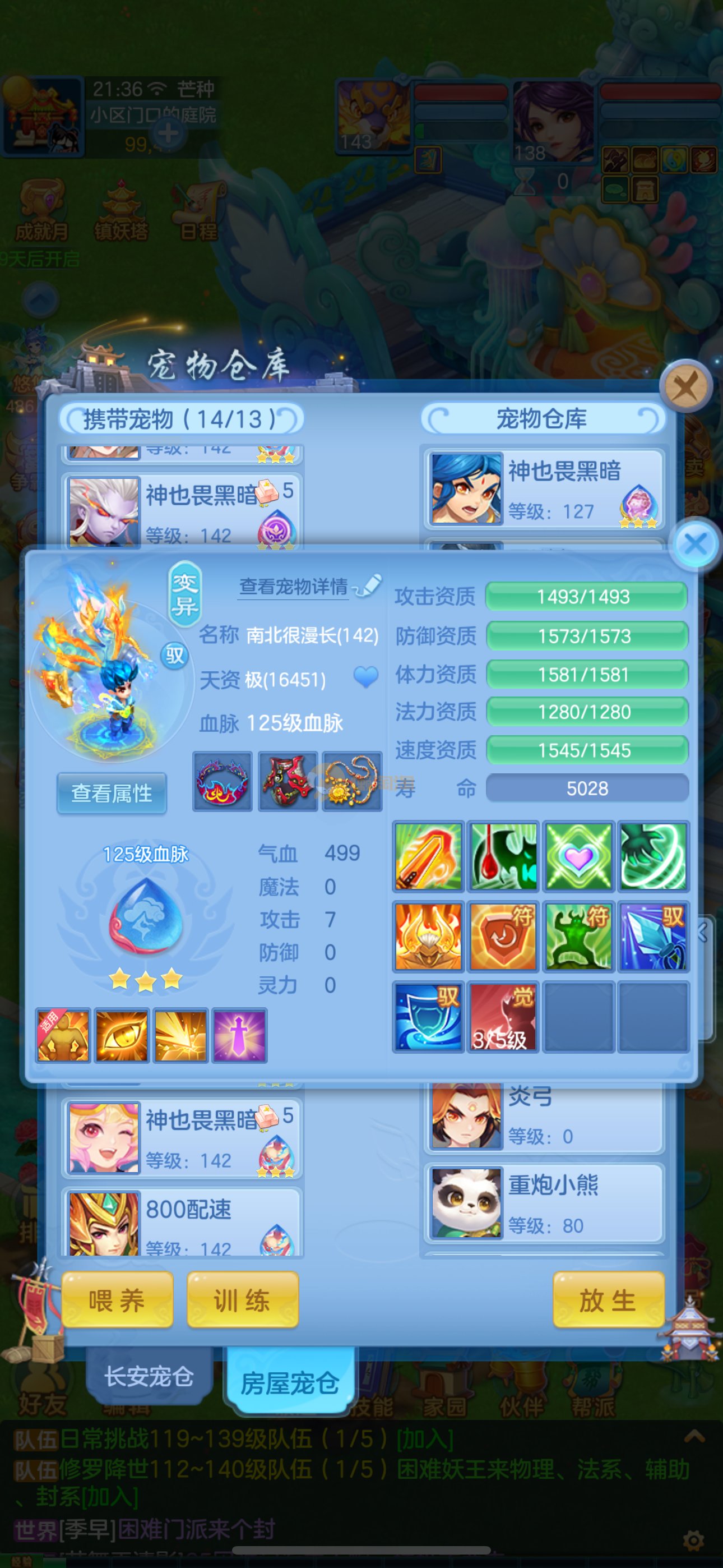Tap the 训练 button
This screenshot has width=723, height=1568.
click(x=242, y=1301)
